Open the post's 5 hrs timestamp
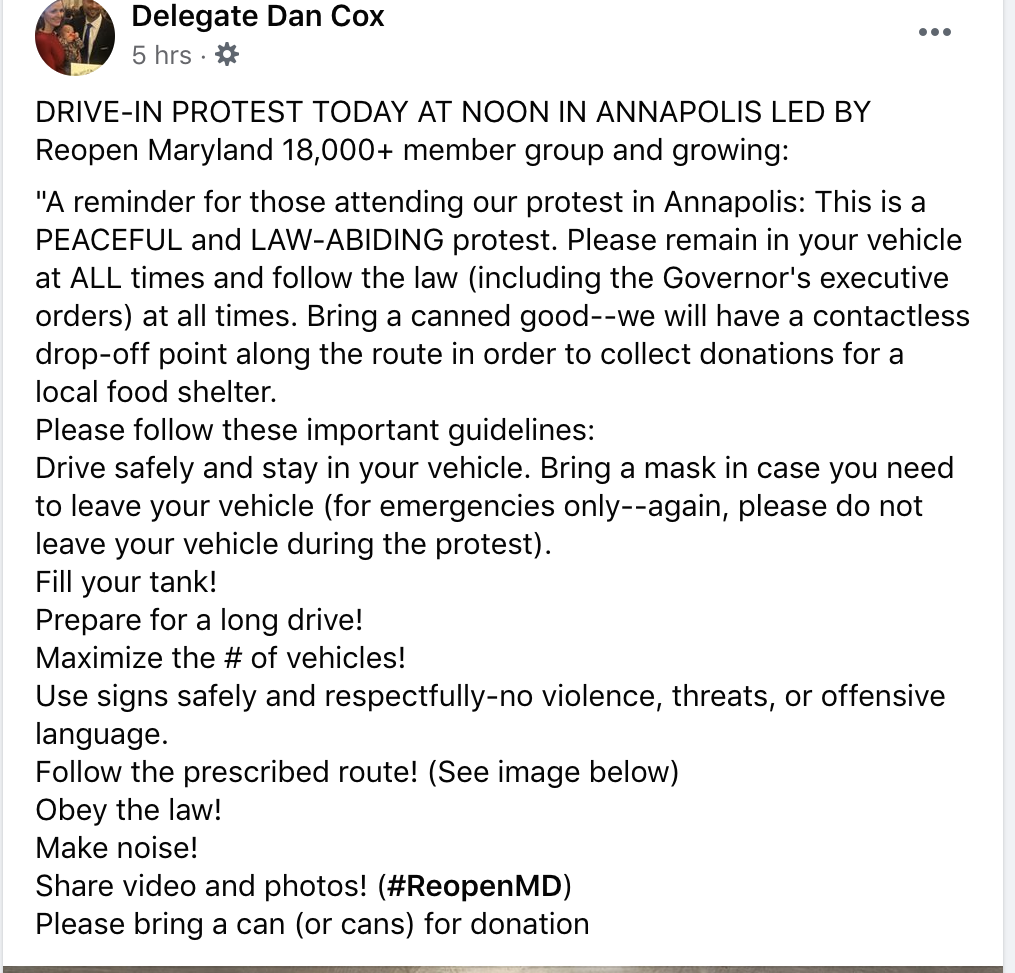Viewport: 1015px width, 973px height. (x=161, y=54)
